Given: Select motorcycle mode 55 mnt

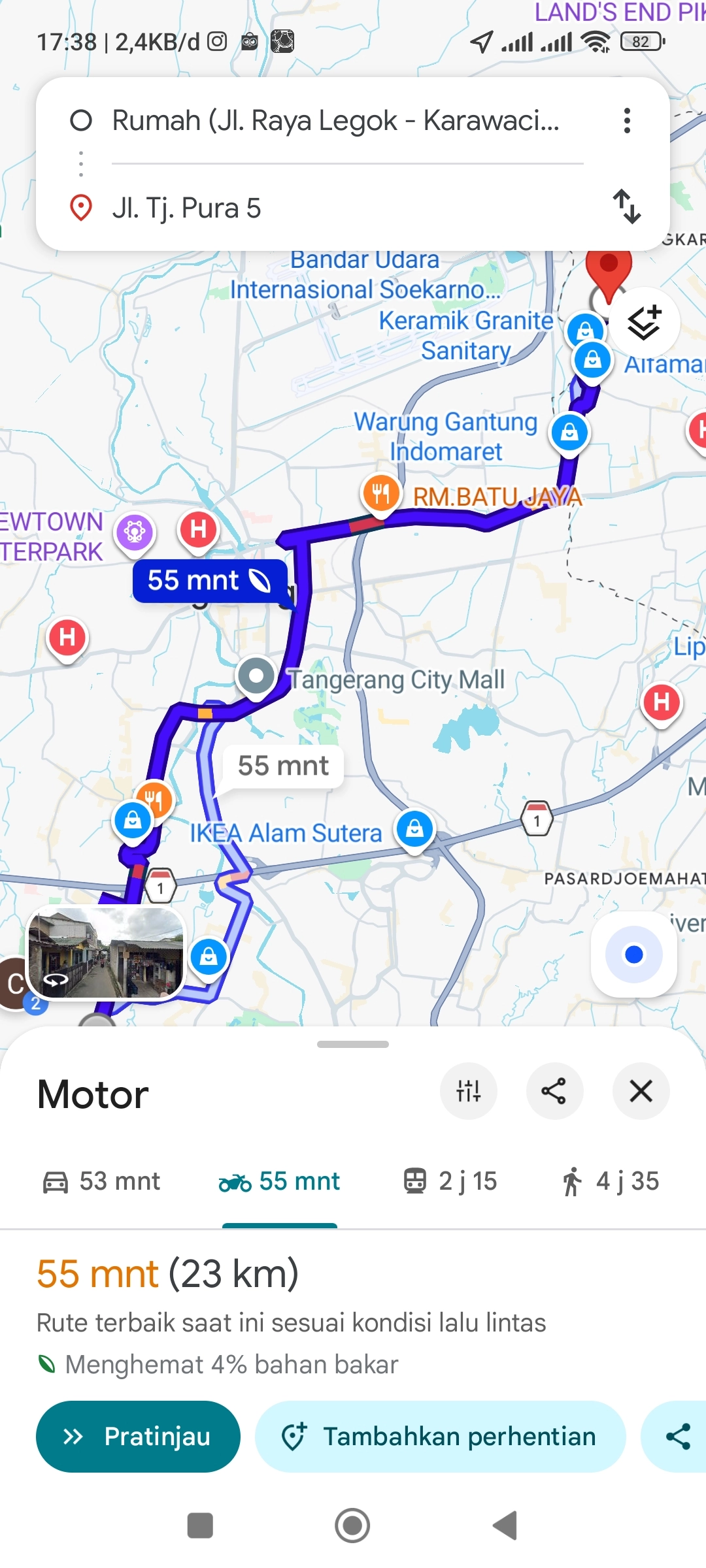Looking at the screenshot, I should point(280,1181).
